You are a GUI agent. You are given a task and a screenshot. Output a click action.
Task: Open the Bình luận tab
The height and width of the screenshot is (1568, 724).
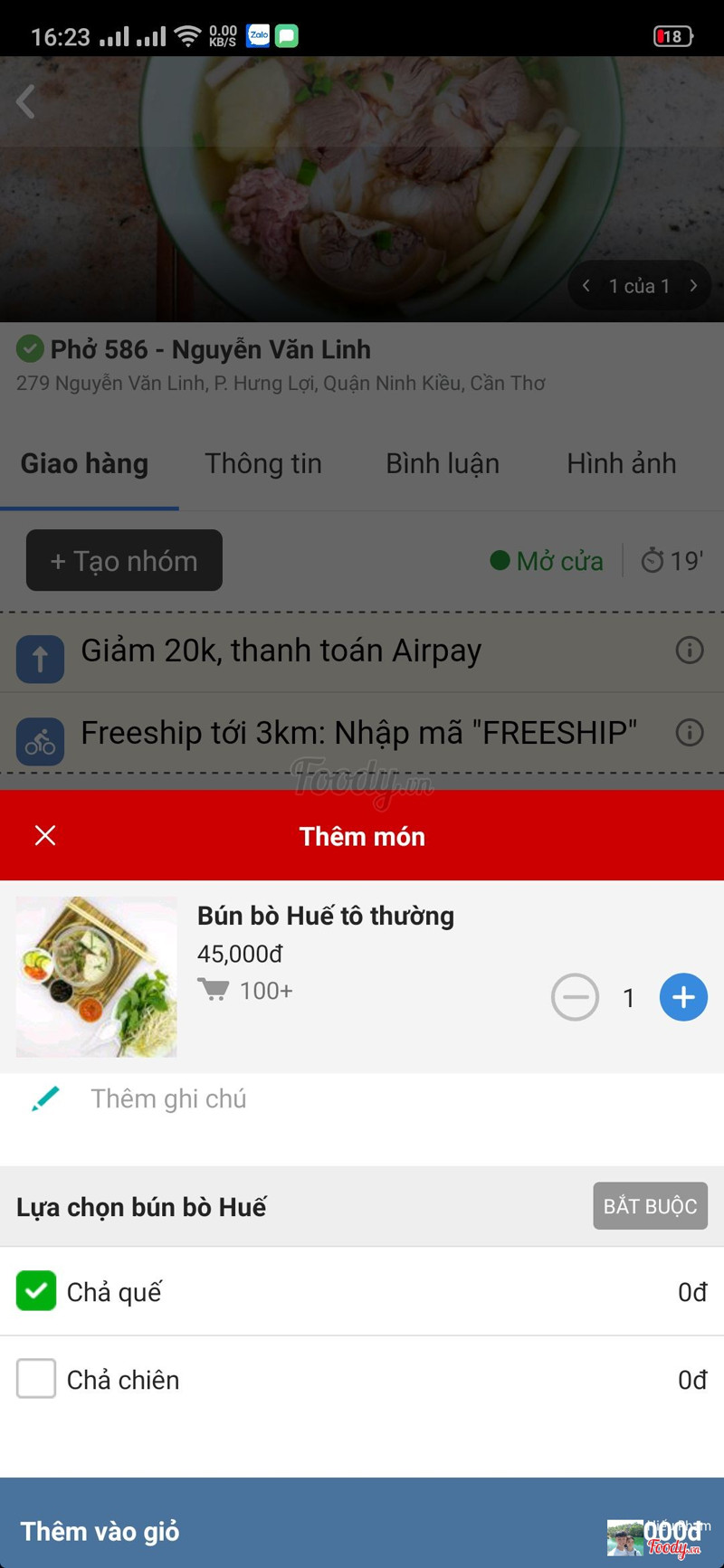443,463
